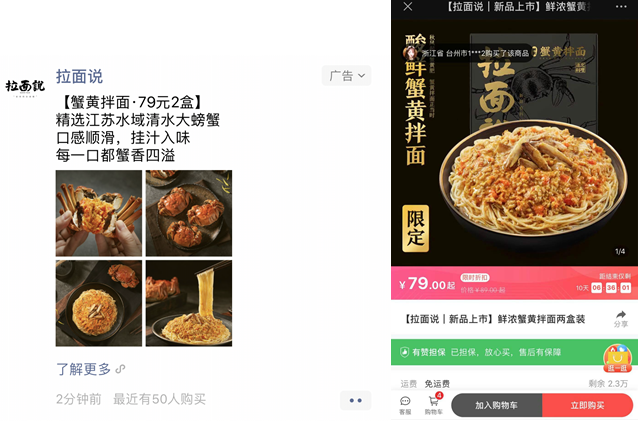Tap the 逛一逛 floating shop button
Screen dimensions: 639x429
617,358
